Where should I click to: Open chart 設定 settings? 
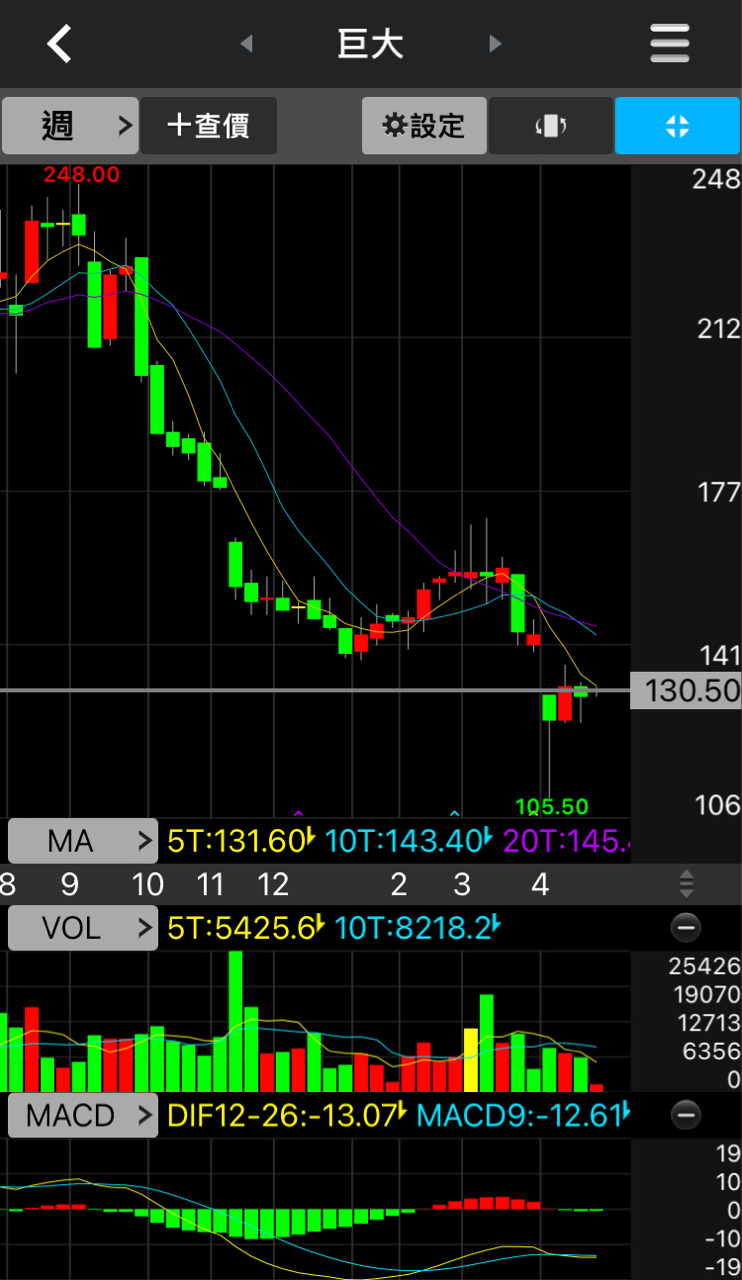pyautogui.click(x=425, y=126)
